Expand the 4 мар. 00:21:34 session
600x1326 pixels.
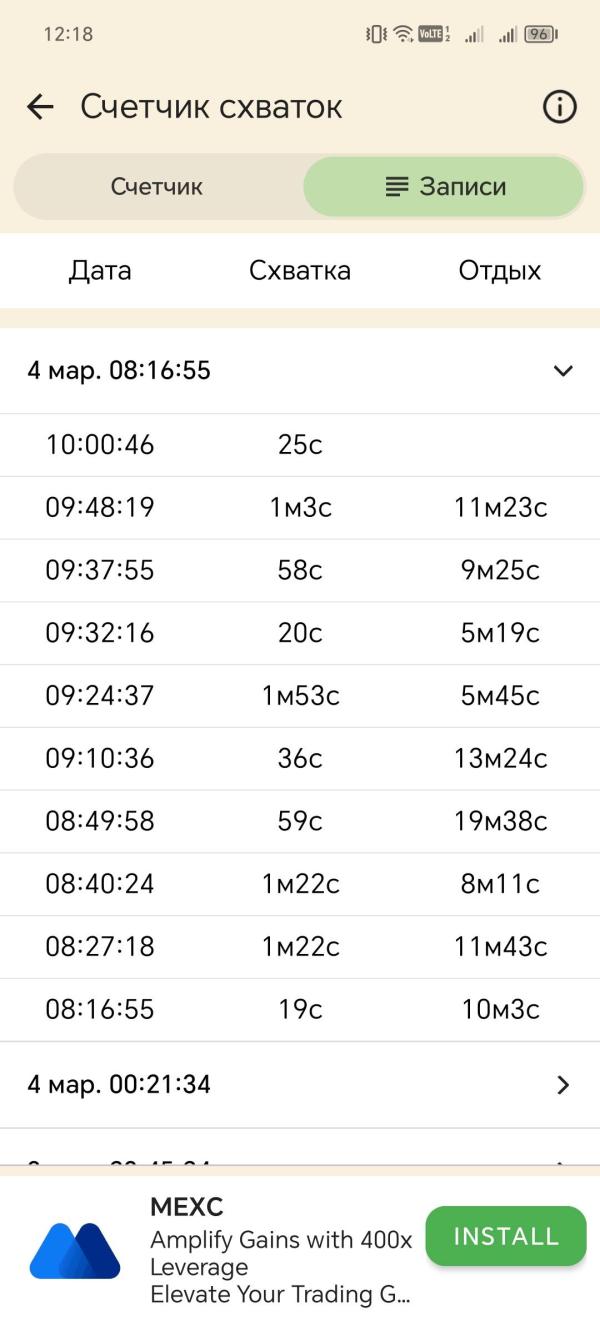point(300,1085)
